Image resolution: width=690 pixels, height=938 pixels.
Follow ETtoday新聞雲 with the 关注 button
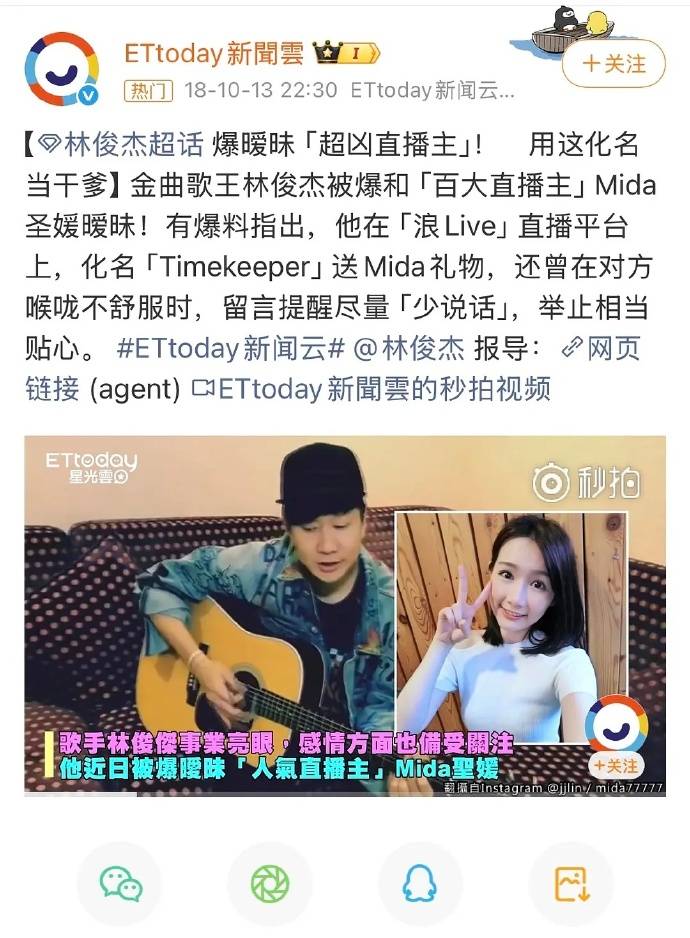tap(614, 63)
